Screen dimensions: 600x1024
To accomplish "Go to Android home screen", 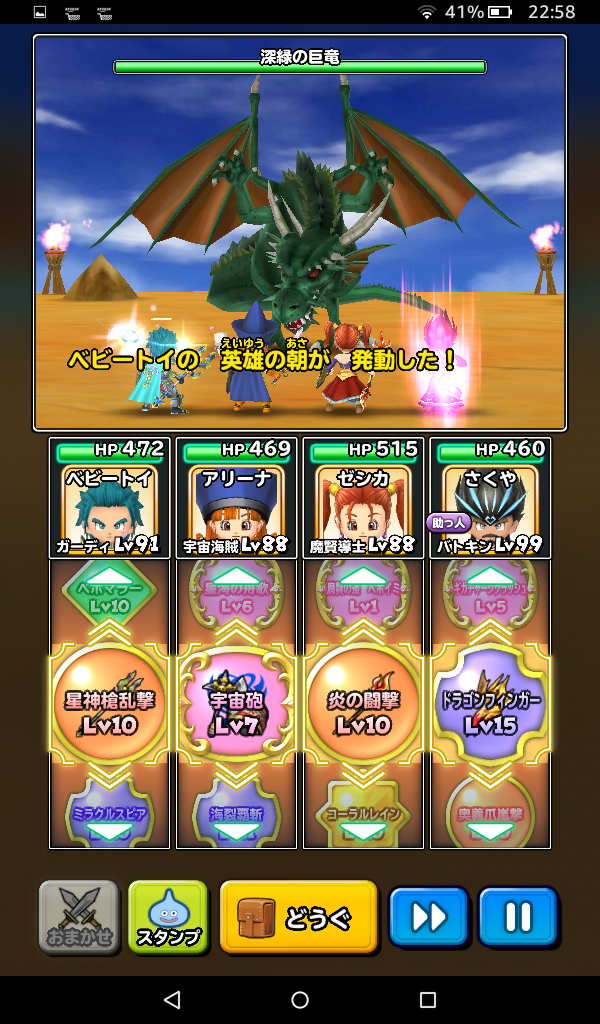I will click(300, 999).
